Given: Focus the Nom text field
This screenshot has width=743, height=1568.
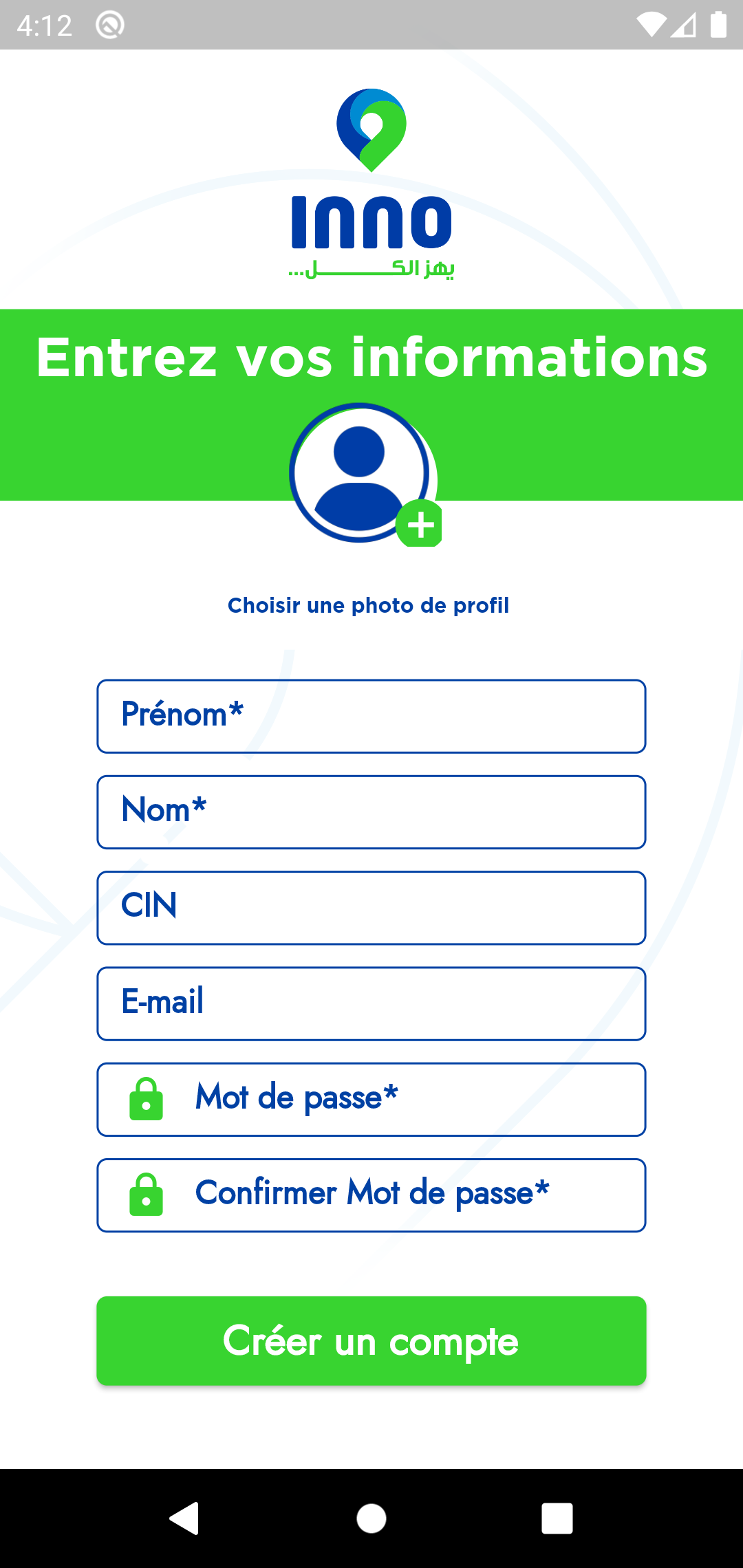Looking at the screenshot, I should 371,812.
